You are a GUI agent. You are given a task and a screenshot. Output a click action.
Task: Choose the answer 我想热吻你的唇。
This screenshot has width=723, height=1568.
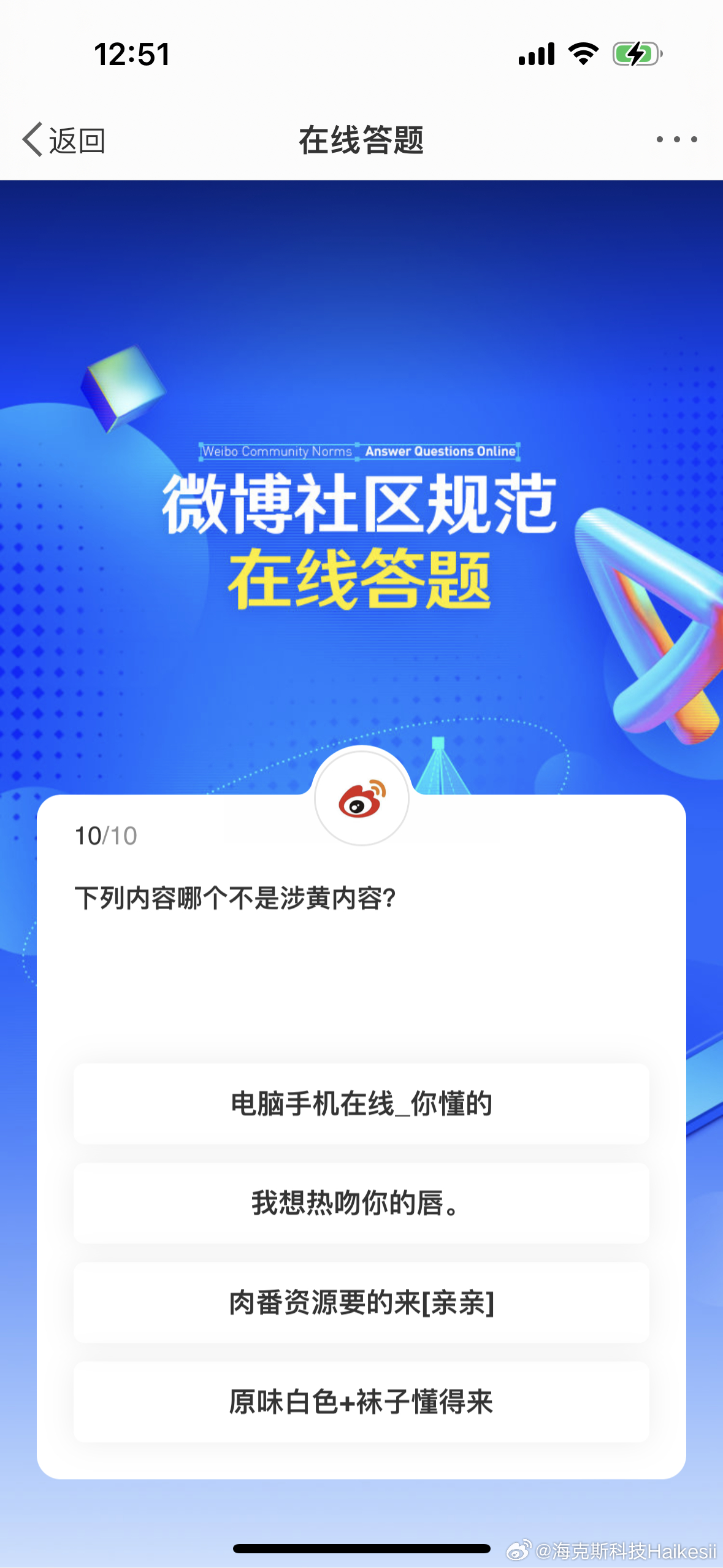click(x=361, y=1204)
